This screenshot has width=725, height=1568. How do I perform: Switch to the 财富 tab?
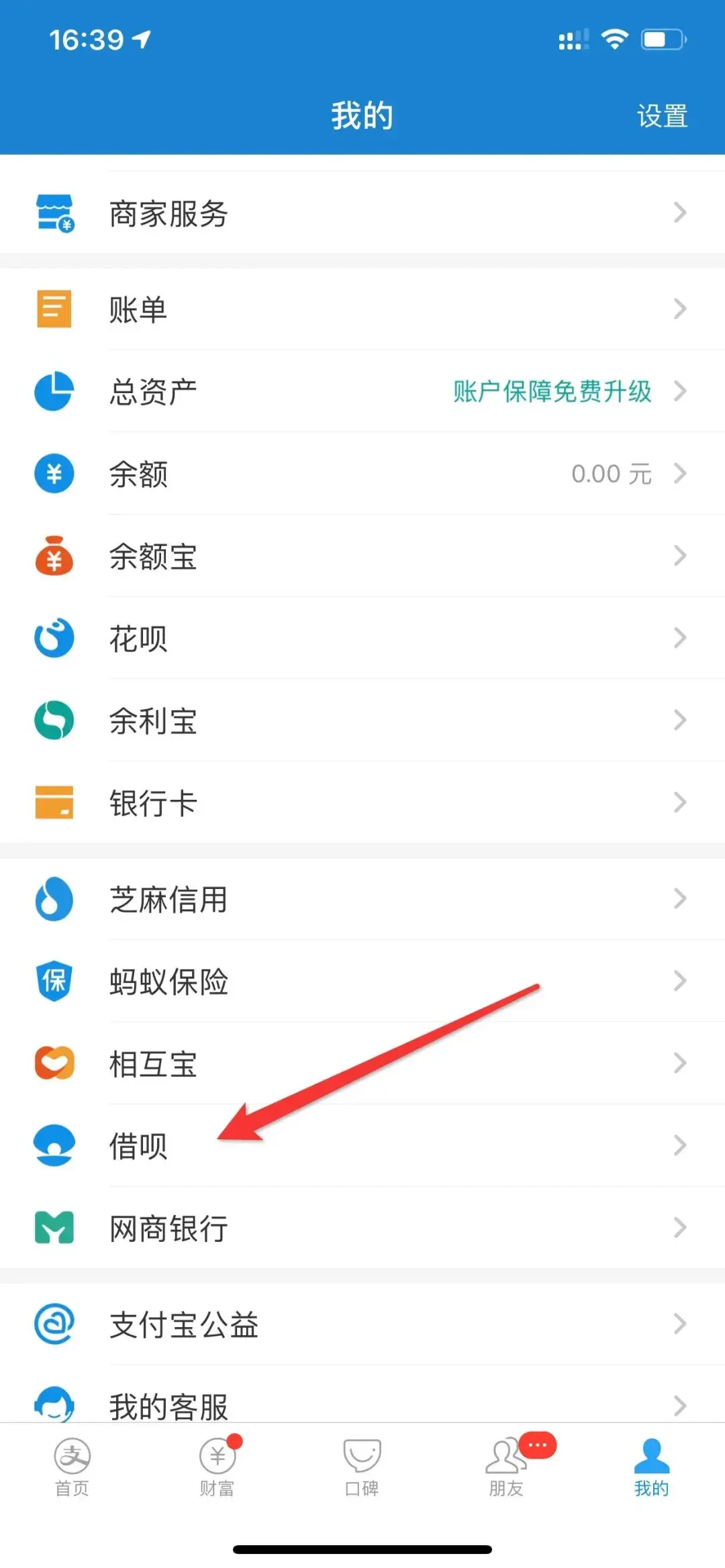(217, 1468)
